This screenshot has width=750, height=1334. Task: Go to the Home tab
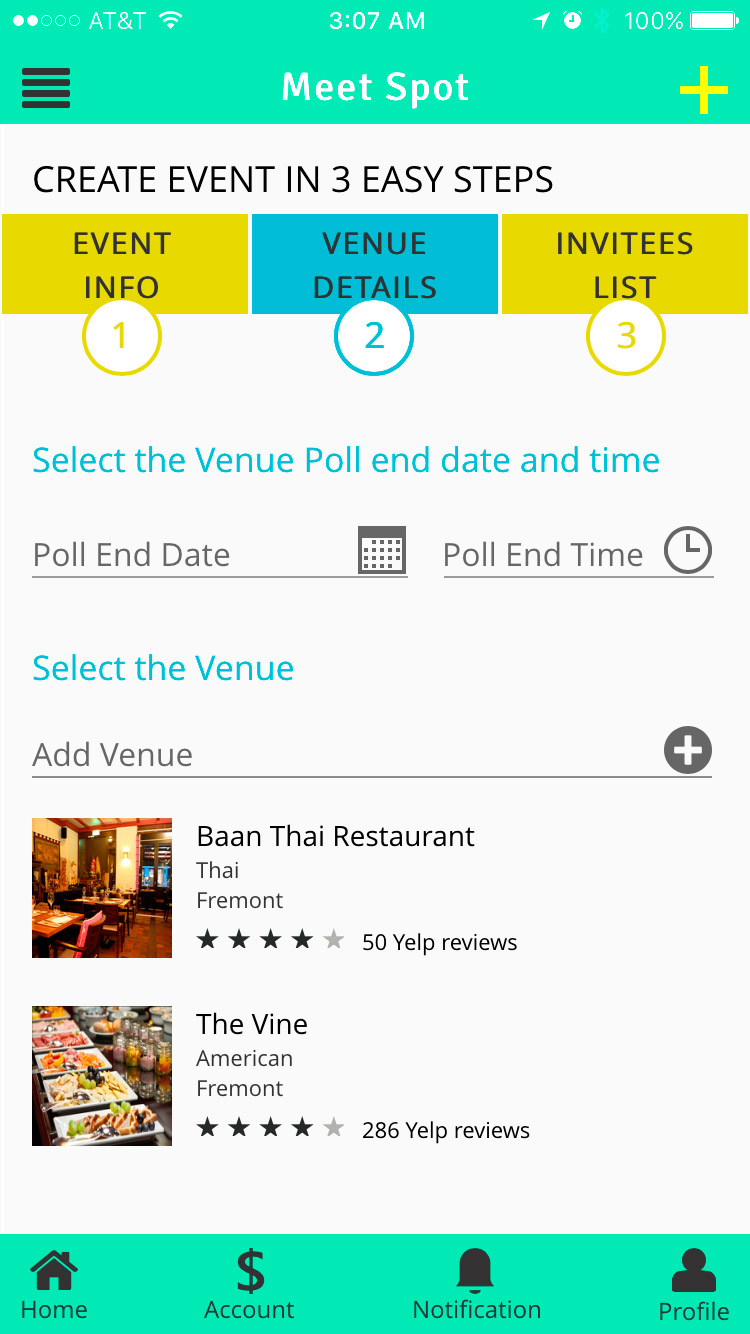click(54, 1286)
